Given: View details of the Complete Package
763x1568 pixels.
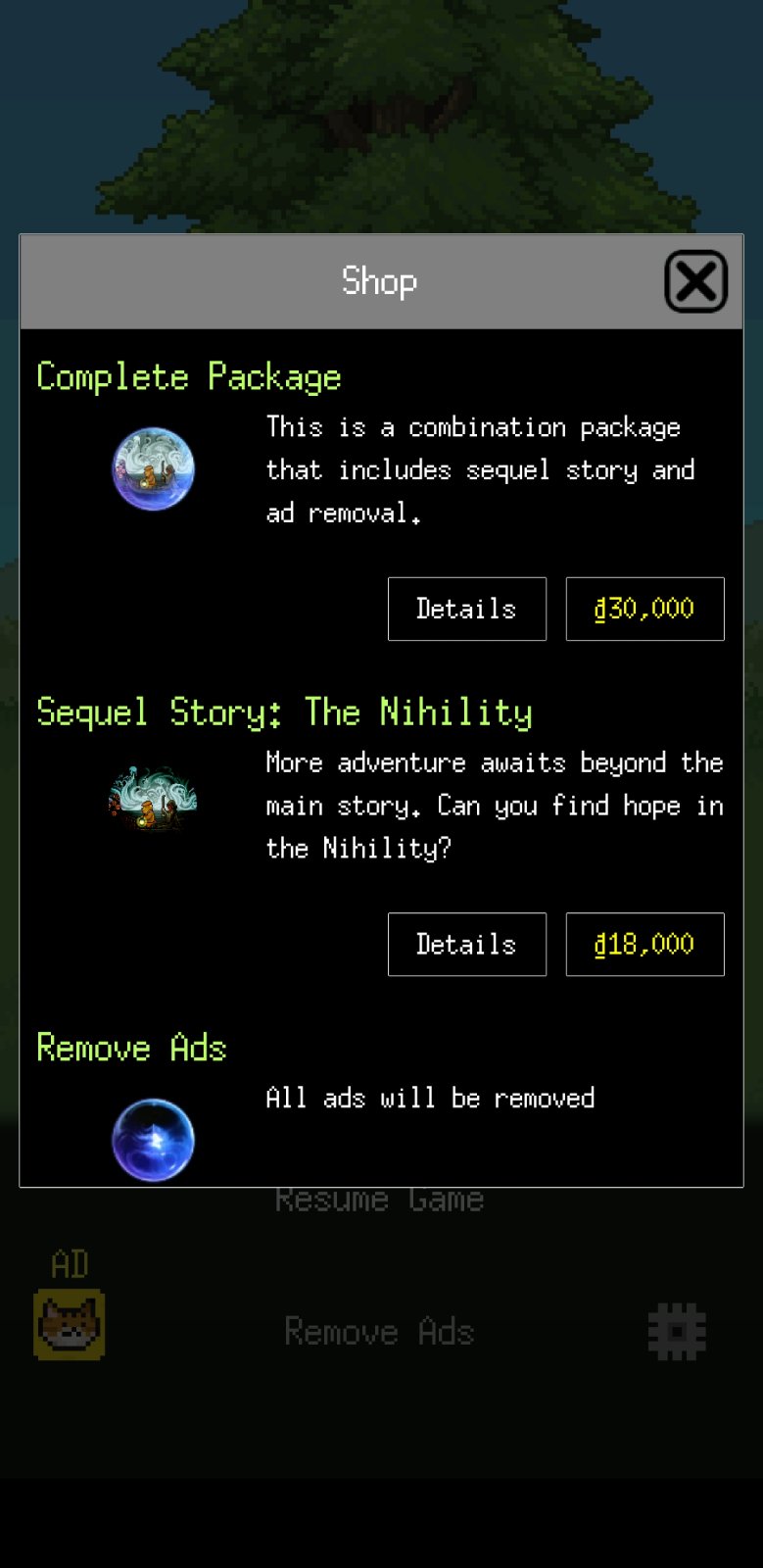Looking at the screenshot, I should pos(466,609).
